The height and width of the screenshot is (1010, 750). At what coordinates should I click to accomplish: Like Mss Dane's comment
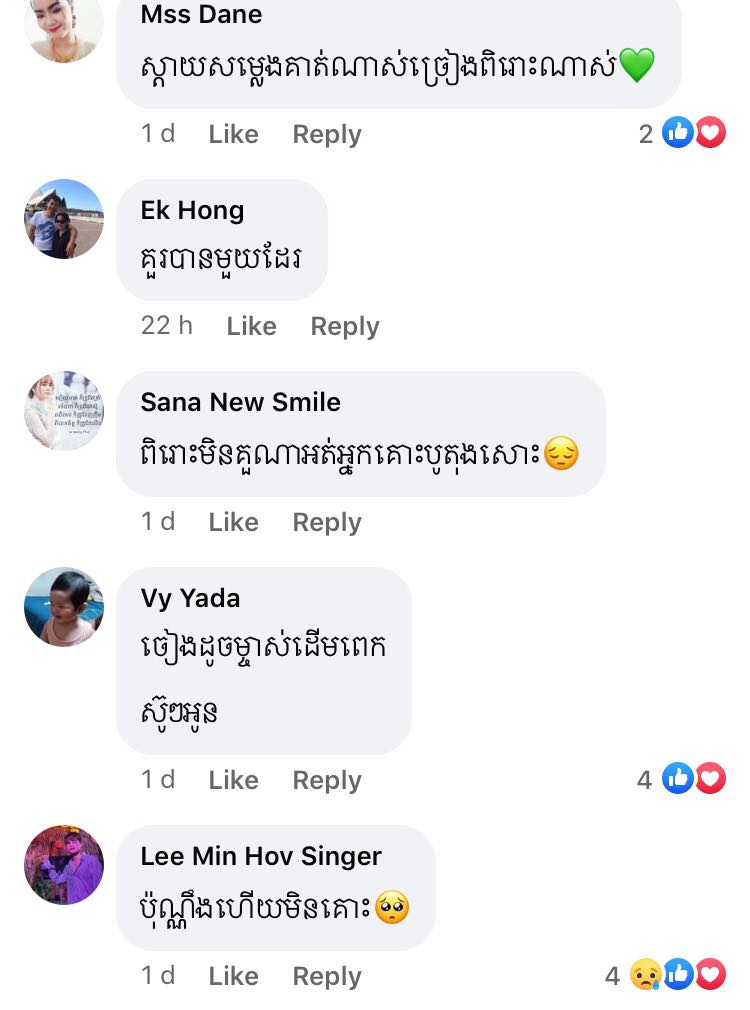(x=233, y=134)
